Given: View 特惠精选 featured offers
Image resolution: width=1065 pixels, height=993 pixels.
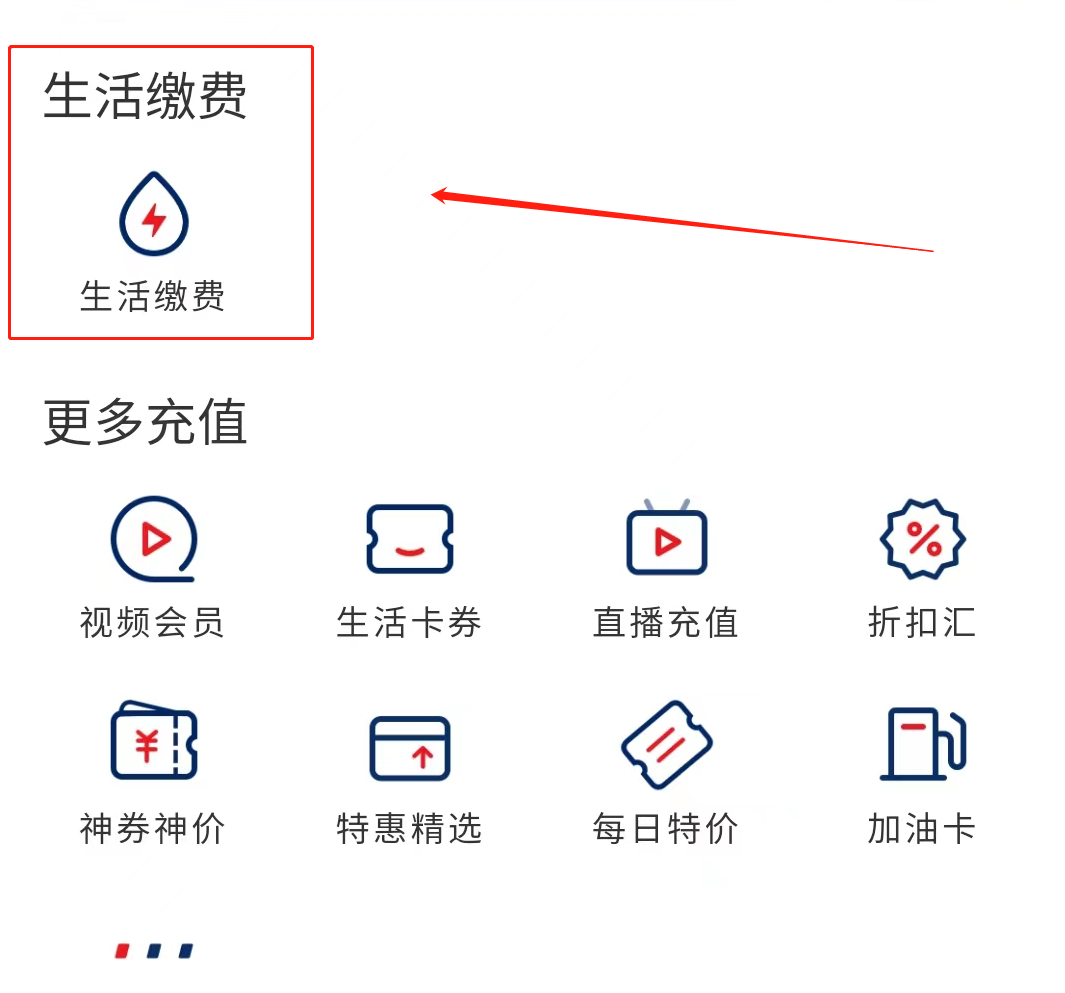Looking at the screenshot, I should point(409,747).
